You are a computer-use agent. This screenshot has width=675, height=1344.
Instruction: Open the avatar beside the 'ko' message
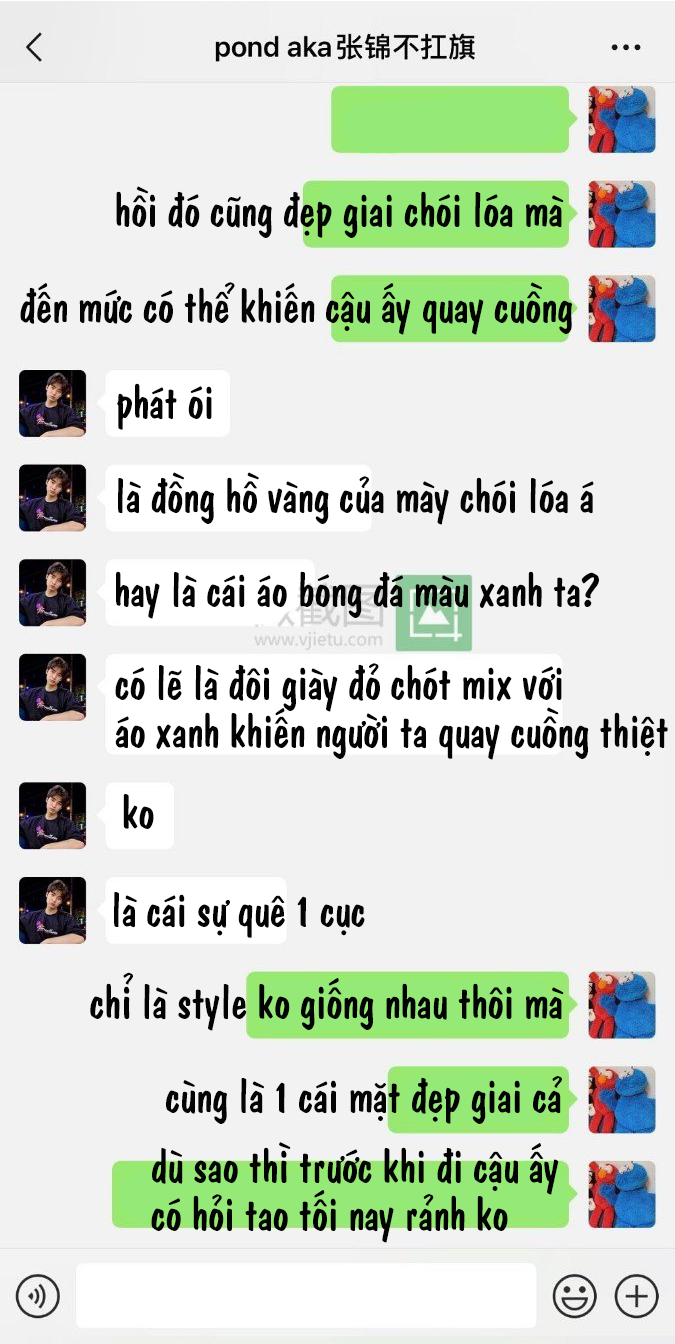click(52, 815)
